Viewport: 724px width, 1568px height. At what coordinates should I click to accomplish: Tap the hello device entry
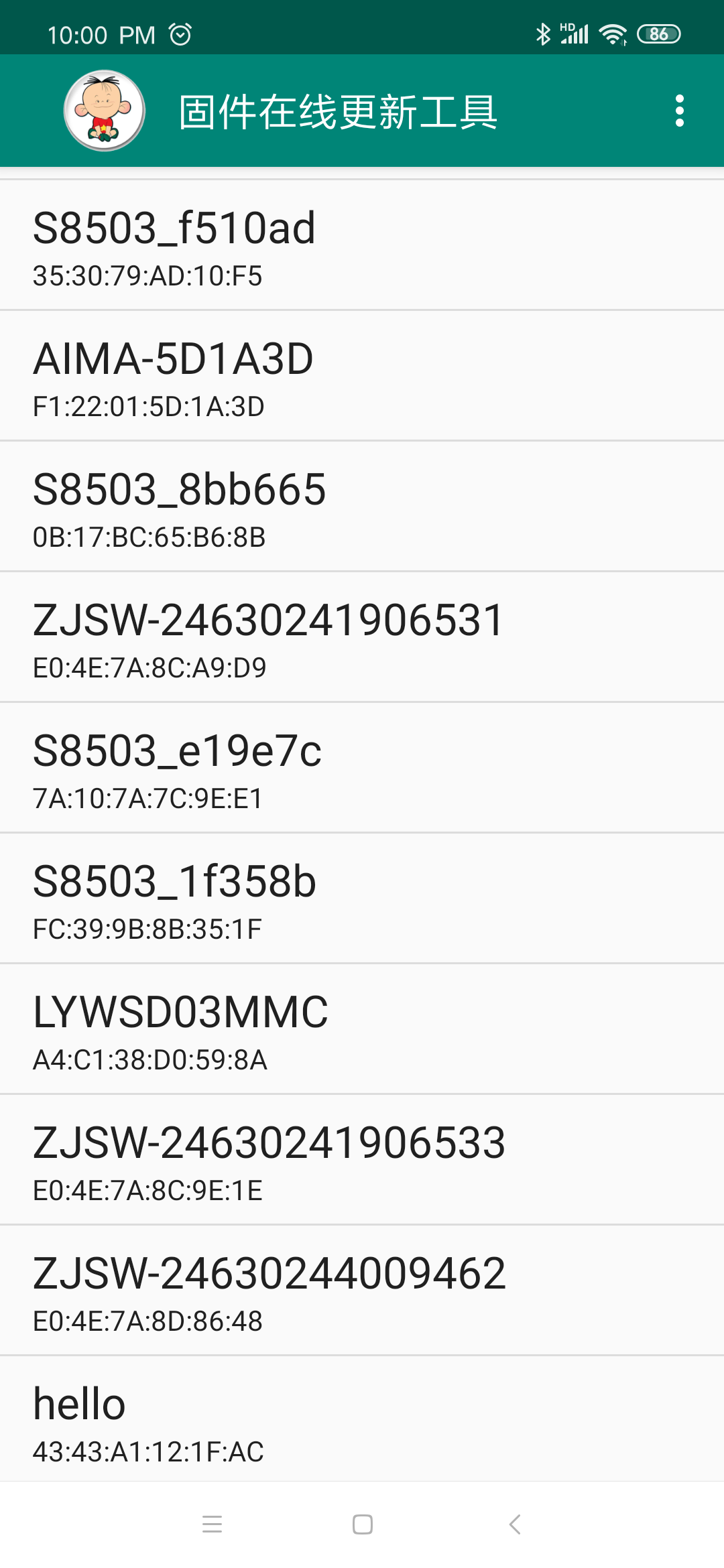coord(362,1419)
